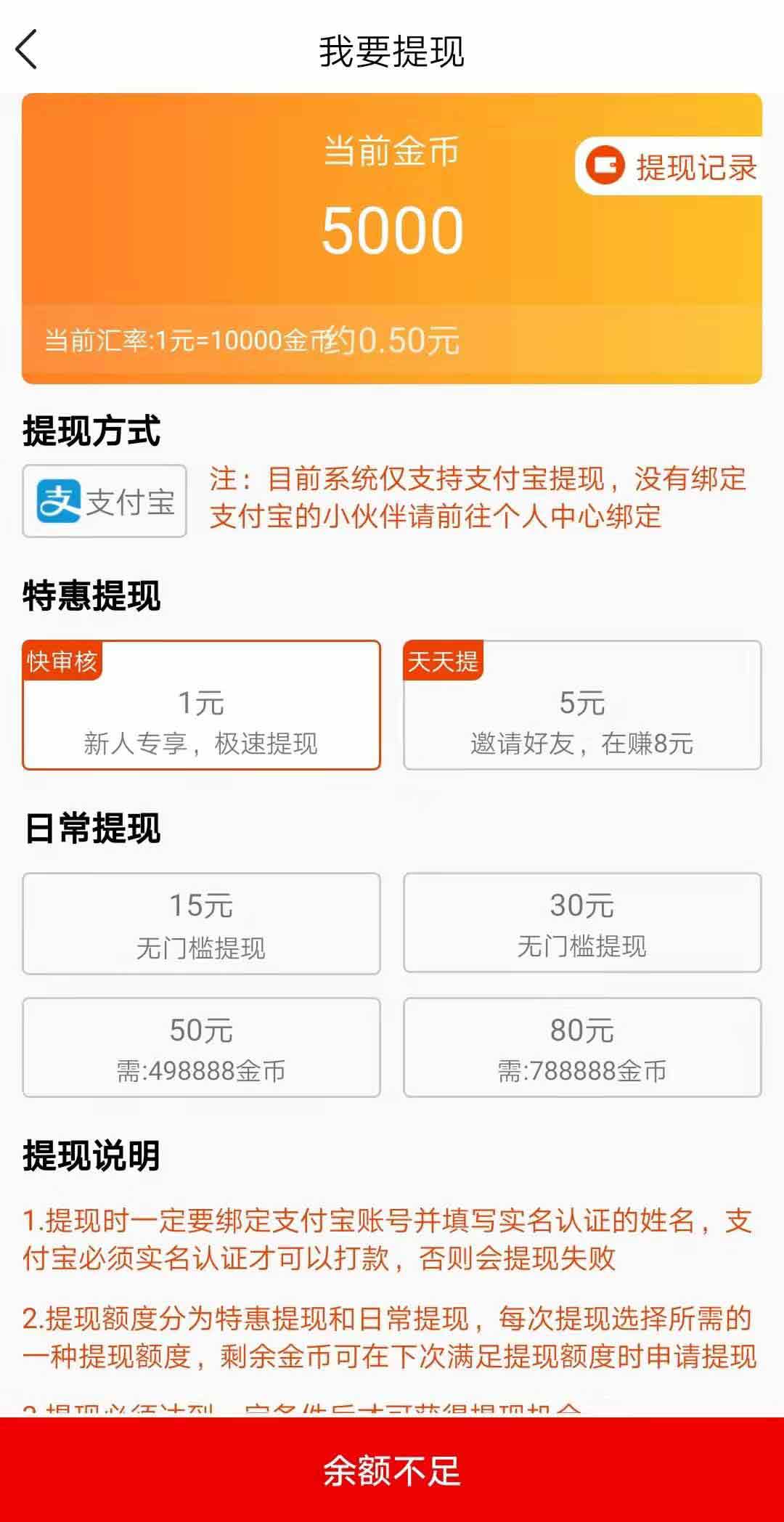This screenshot has width=784, height=1522.
Task: Go back using the top-left arrow
Action: point(26,50)
